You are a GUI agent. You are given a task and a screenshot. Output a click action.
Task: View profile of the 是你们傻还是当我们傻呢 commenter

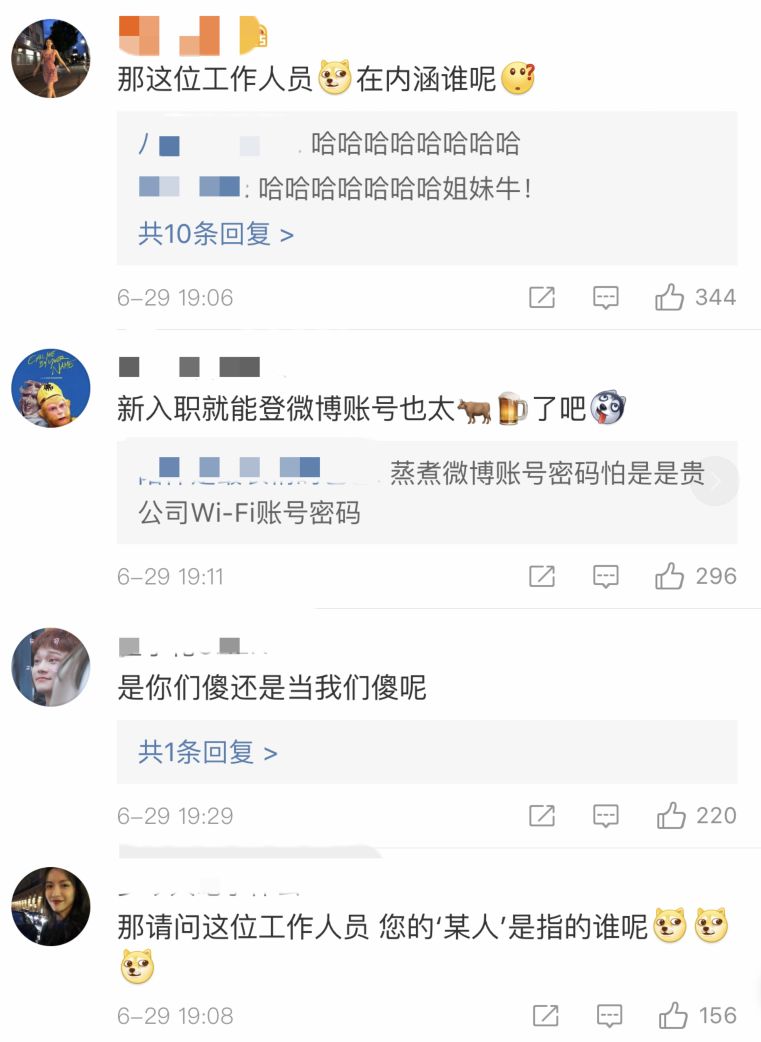point(51,667)
